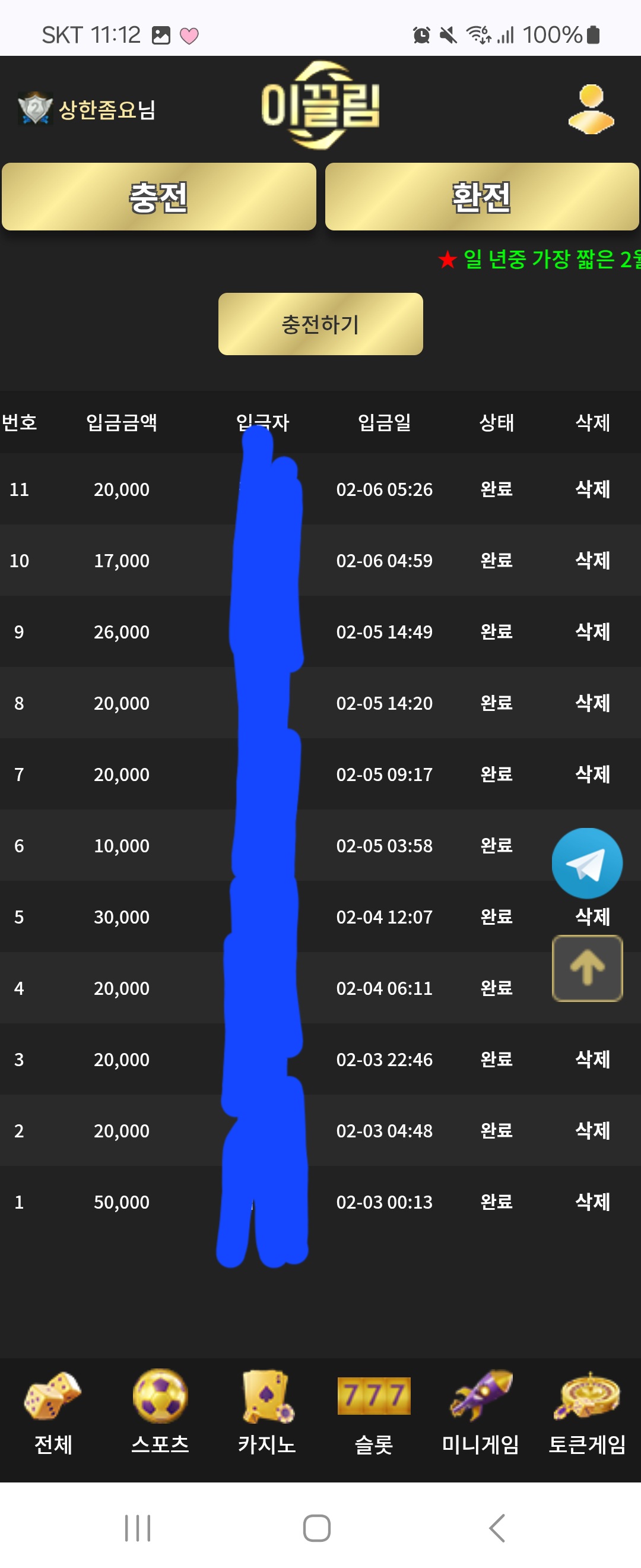Tap the 충전 deposit button
The height and width of the screenshot is (1568, 641).
[x=158, y=197]
